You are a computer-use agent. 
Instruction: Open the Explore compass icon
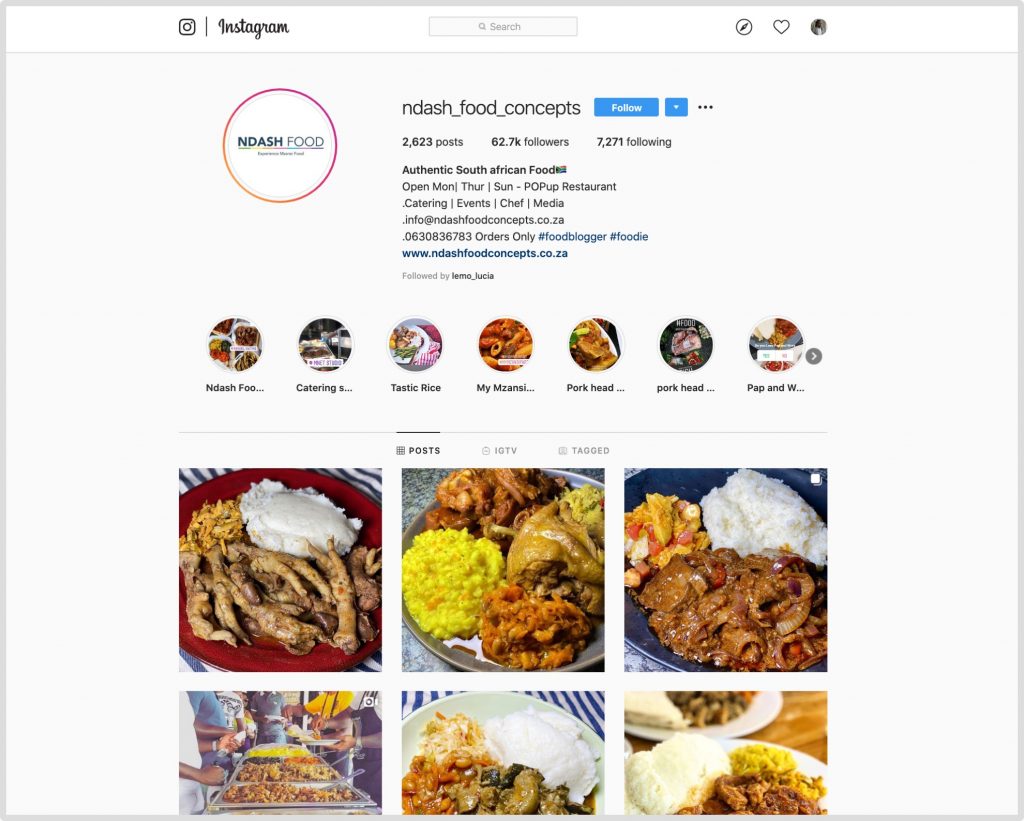point(744,27)
